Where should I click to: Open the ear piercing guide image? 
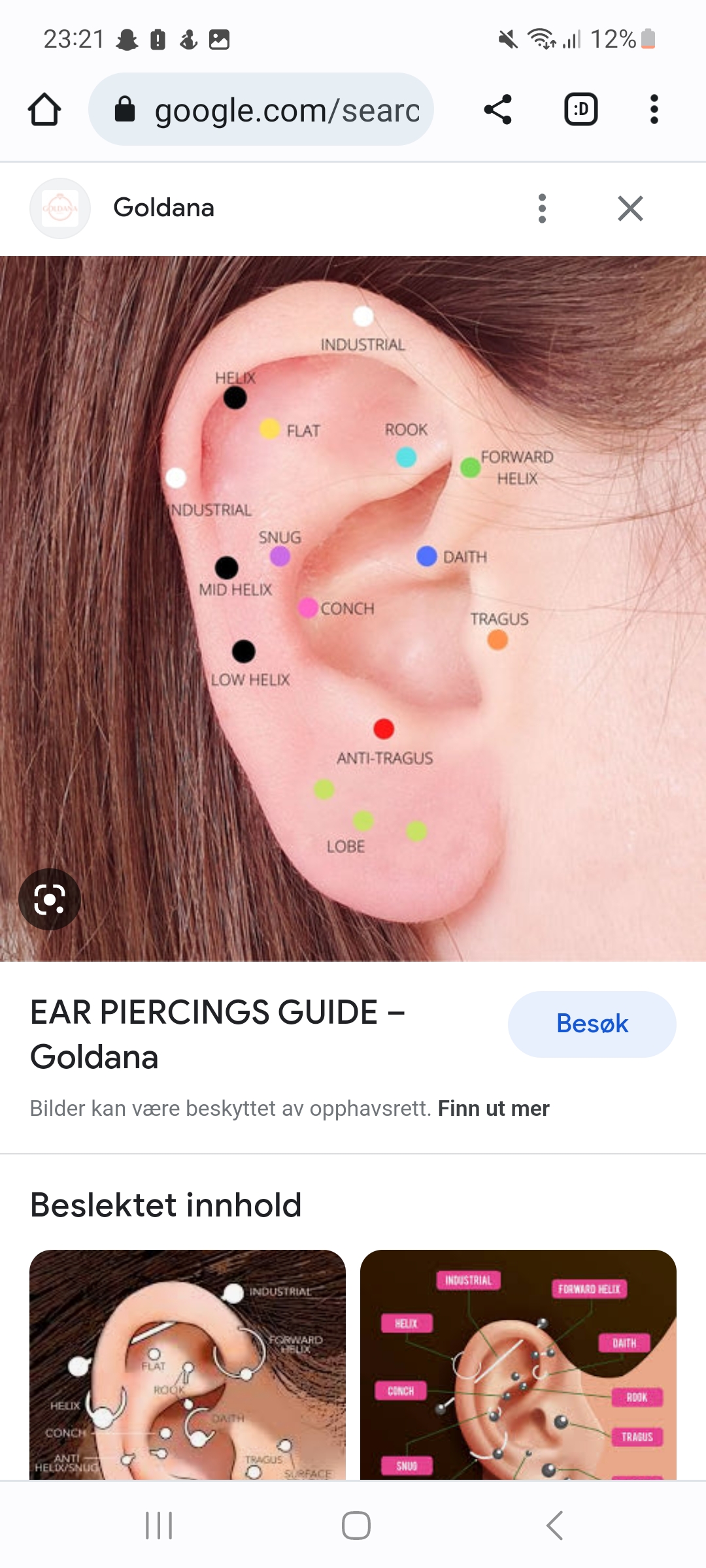(353, 608)
